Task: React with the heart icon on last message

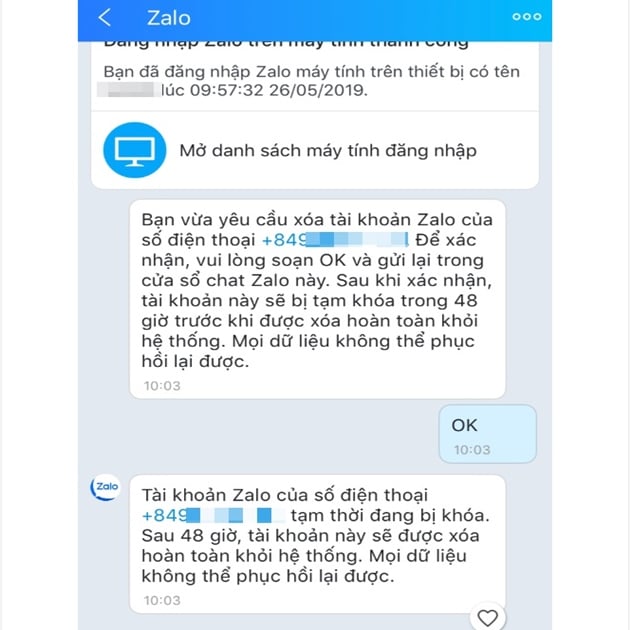Action: [x=487, y=617]
